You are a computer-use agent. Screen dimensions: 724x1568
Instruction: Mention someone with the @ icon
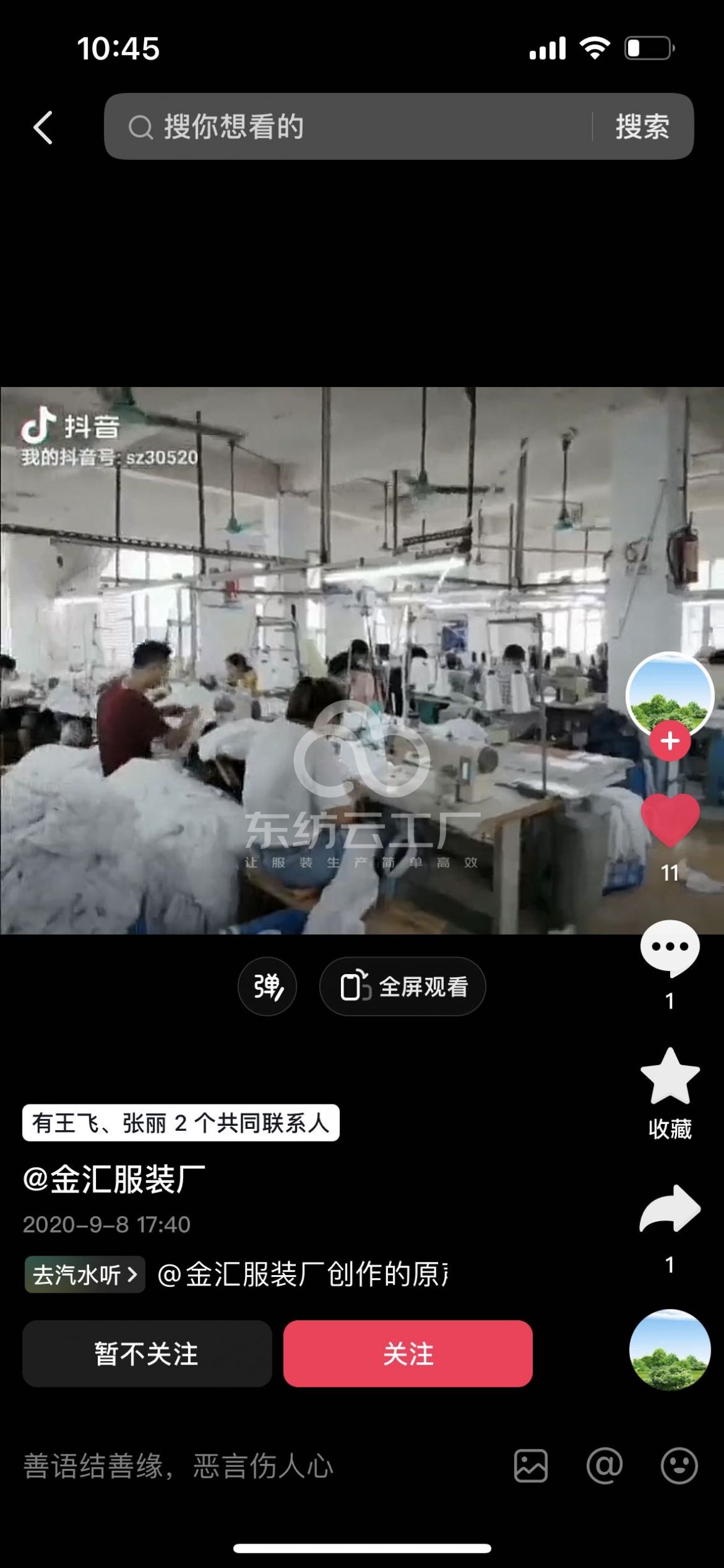click(604, 1466)
